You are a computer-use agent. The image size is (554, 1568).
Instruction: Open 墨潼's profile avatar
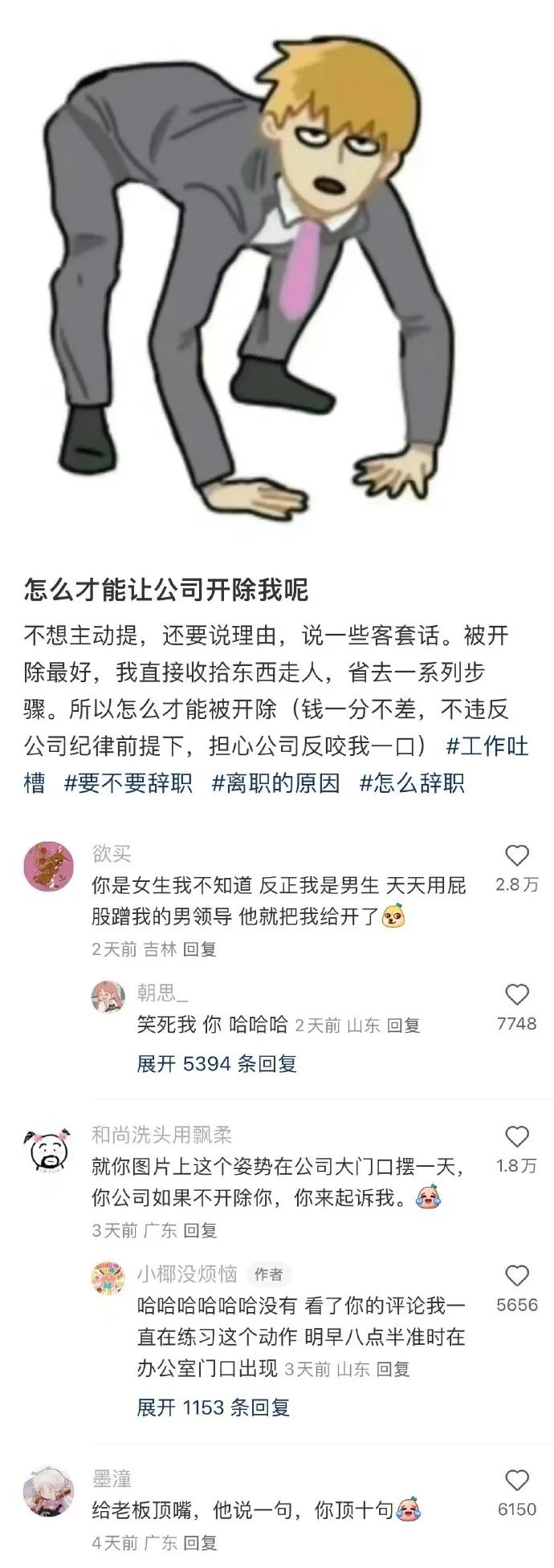(x=49, y=1492)
